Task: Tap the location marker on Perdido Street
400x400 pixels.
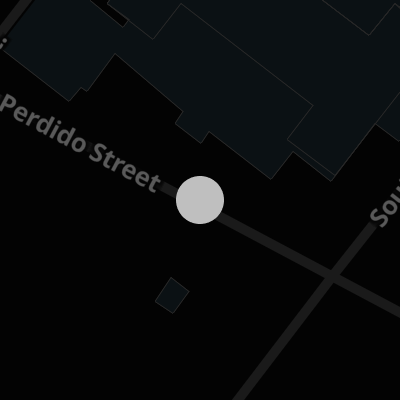Action: pyautogui.click(x=200, y=200)
